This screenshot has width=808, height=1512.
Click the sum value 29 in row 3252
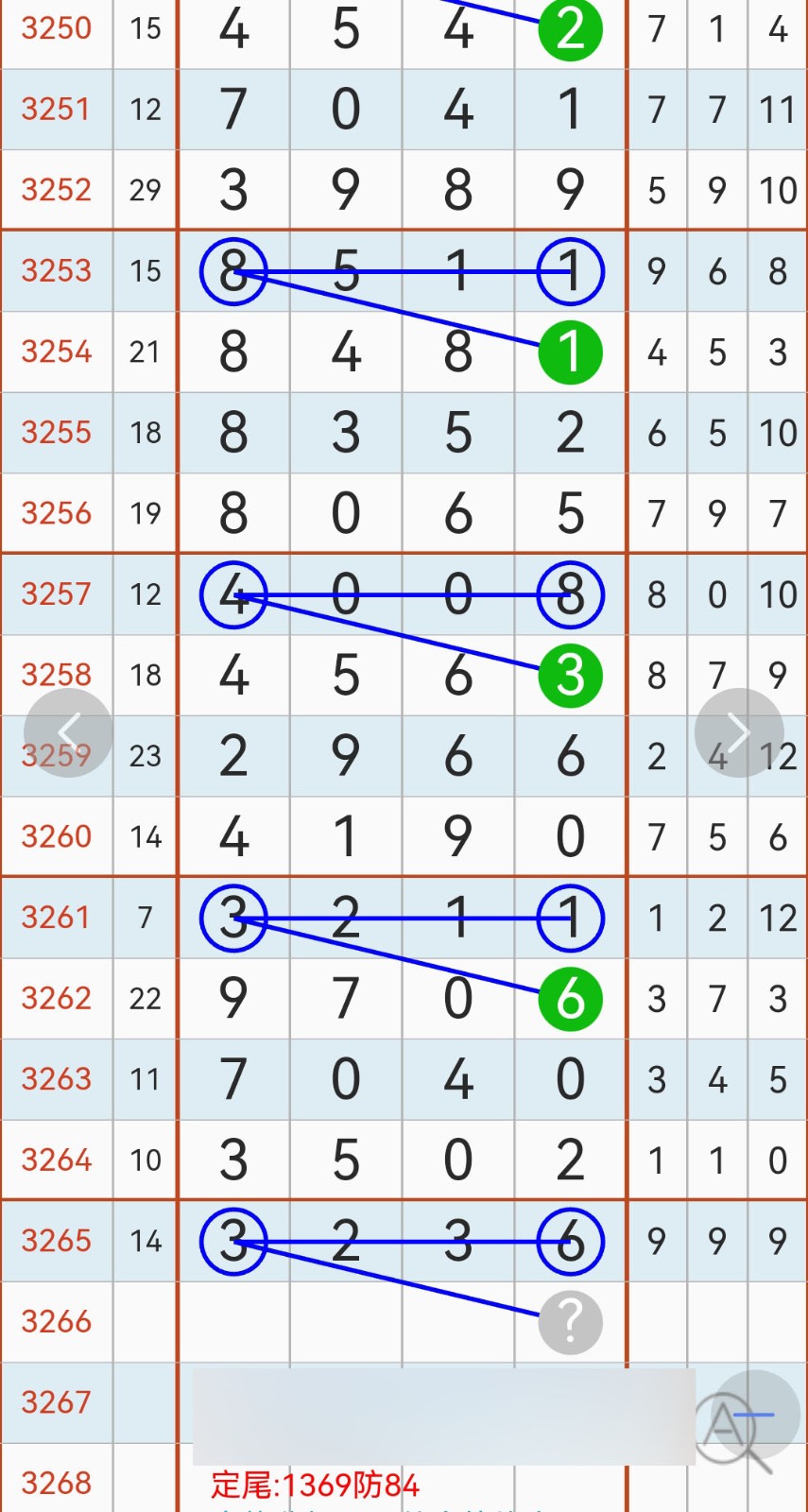point(145,190)
